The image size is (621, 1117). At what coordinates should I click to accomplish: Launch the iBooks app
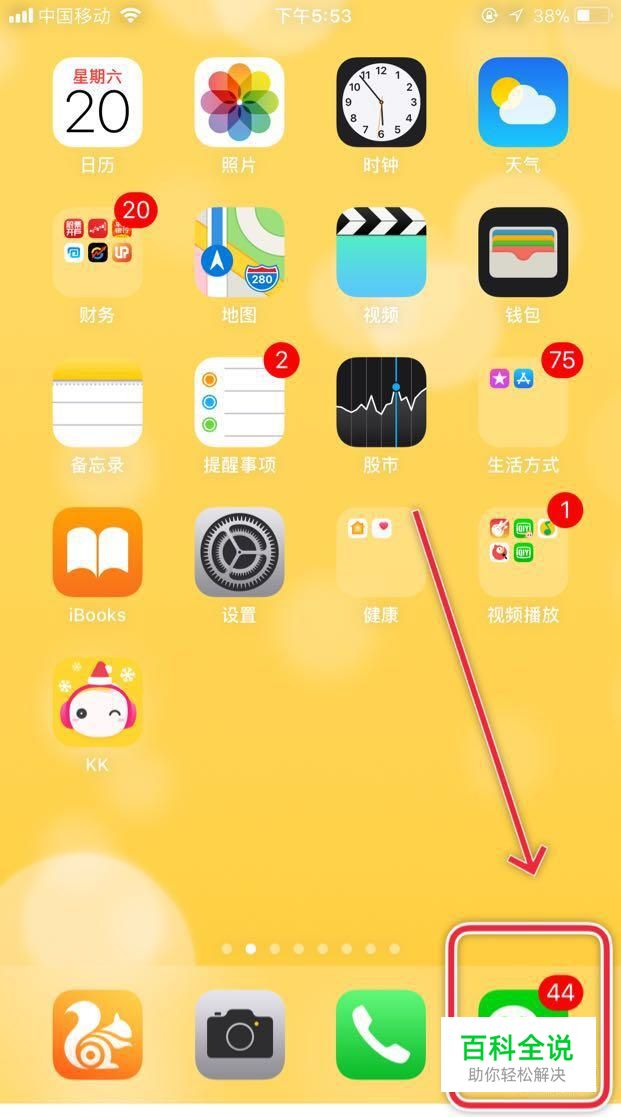pos(97,552)
